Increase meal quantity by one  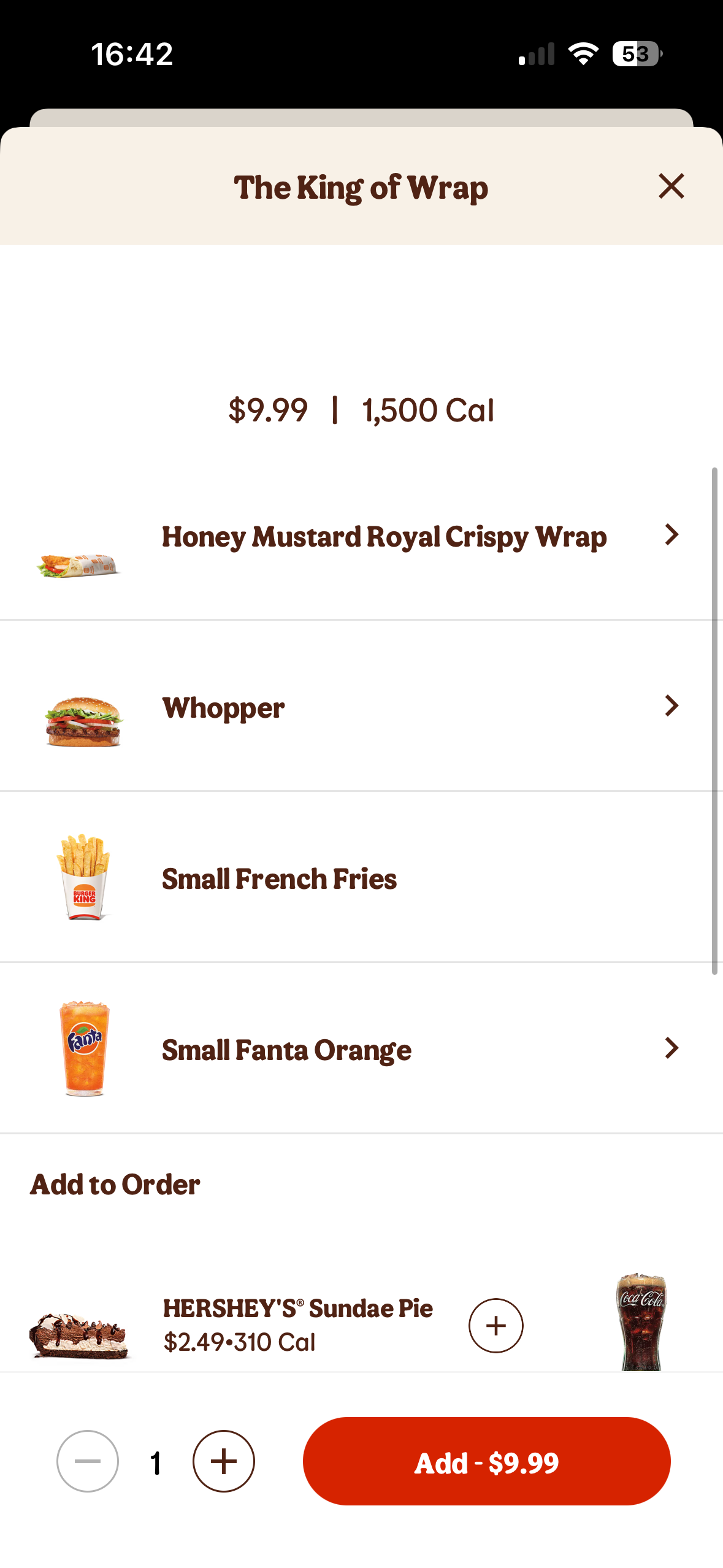point(223,1461)
